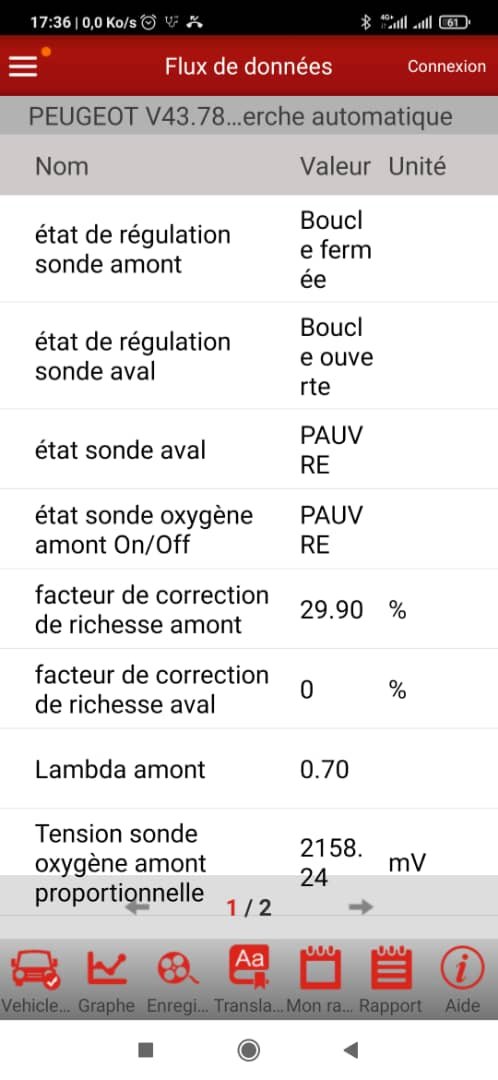Select facteur de correction de richesse amont row
The width and height of the screenshot is (498, 1080).
249,609
